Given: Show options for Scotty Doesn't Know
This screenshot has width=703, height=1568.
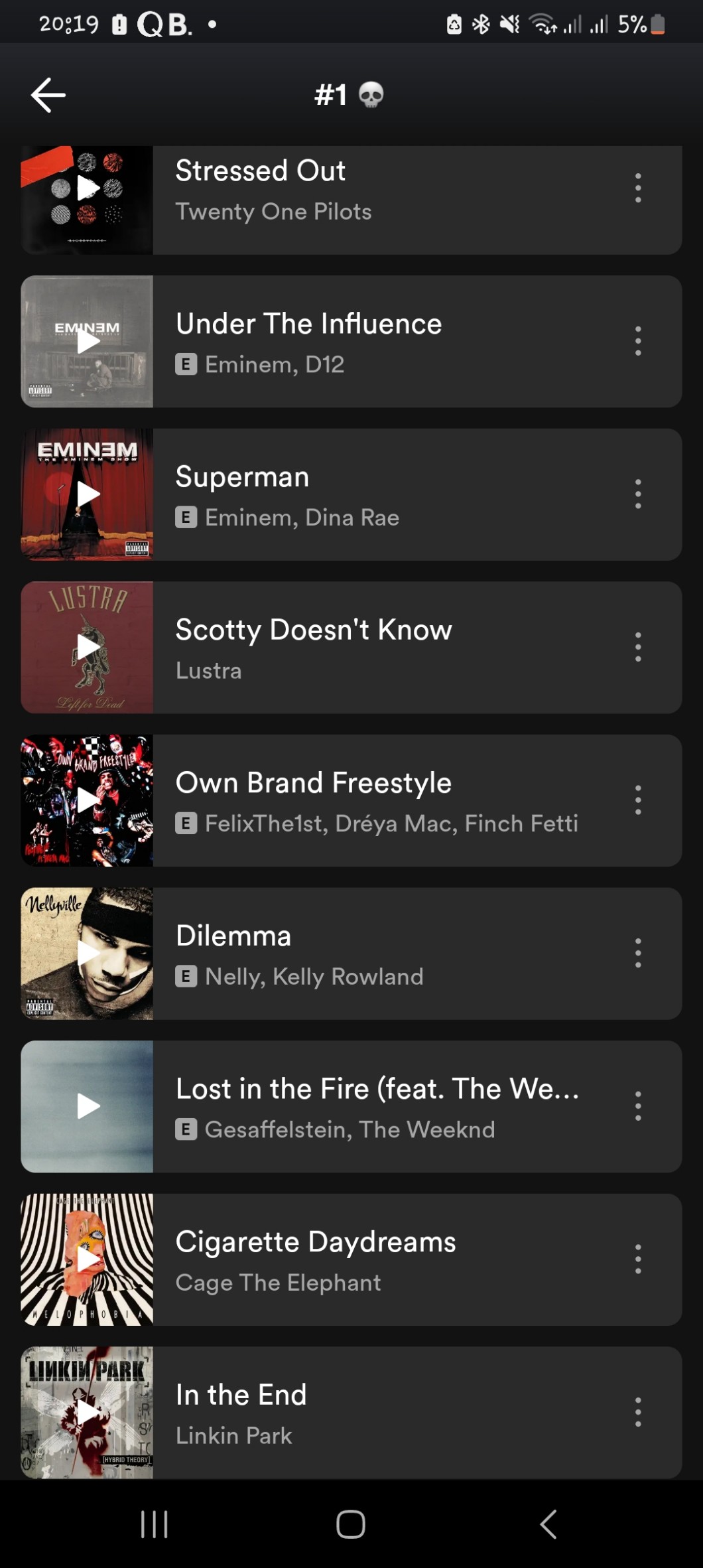Looking at the screenshot, I should (x=637, y=647).
